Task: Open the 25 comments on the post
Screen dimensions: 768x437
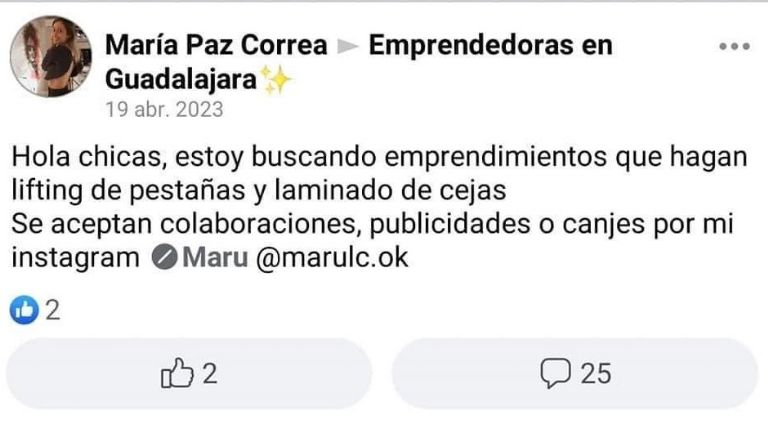Action: [575, 373]
